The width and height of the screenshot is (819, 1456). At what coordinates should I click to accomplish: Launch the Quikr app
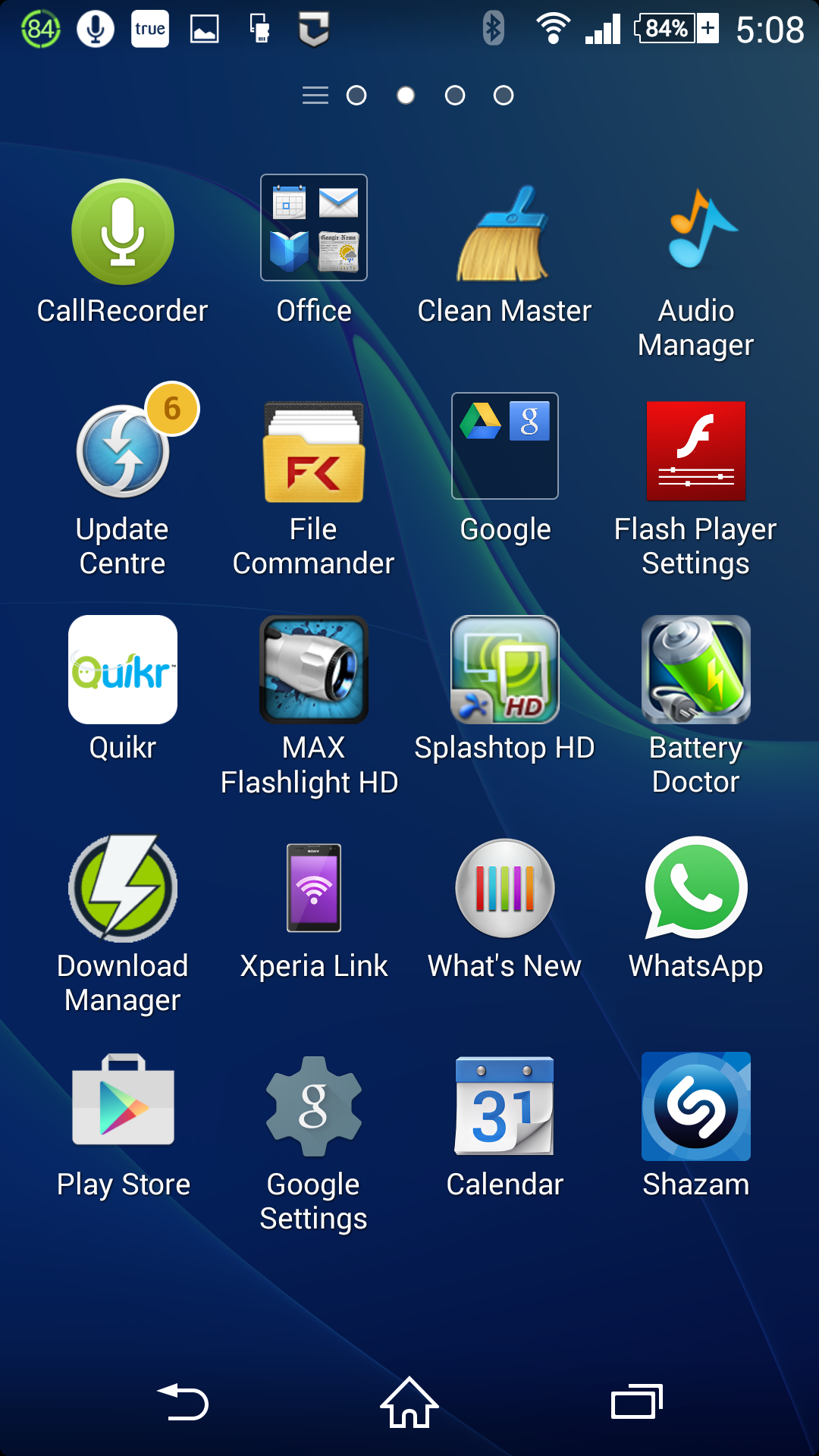[x=123, y=670]
